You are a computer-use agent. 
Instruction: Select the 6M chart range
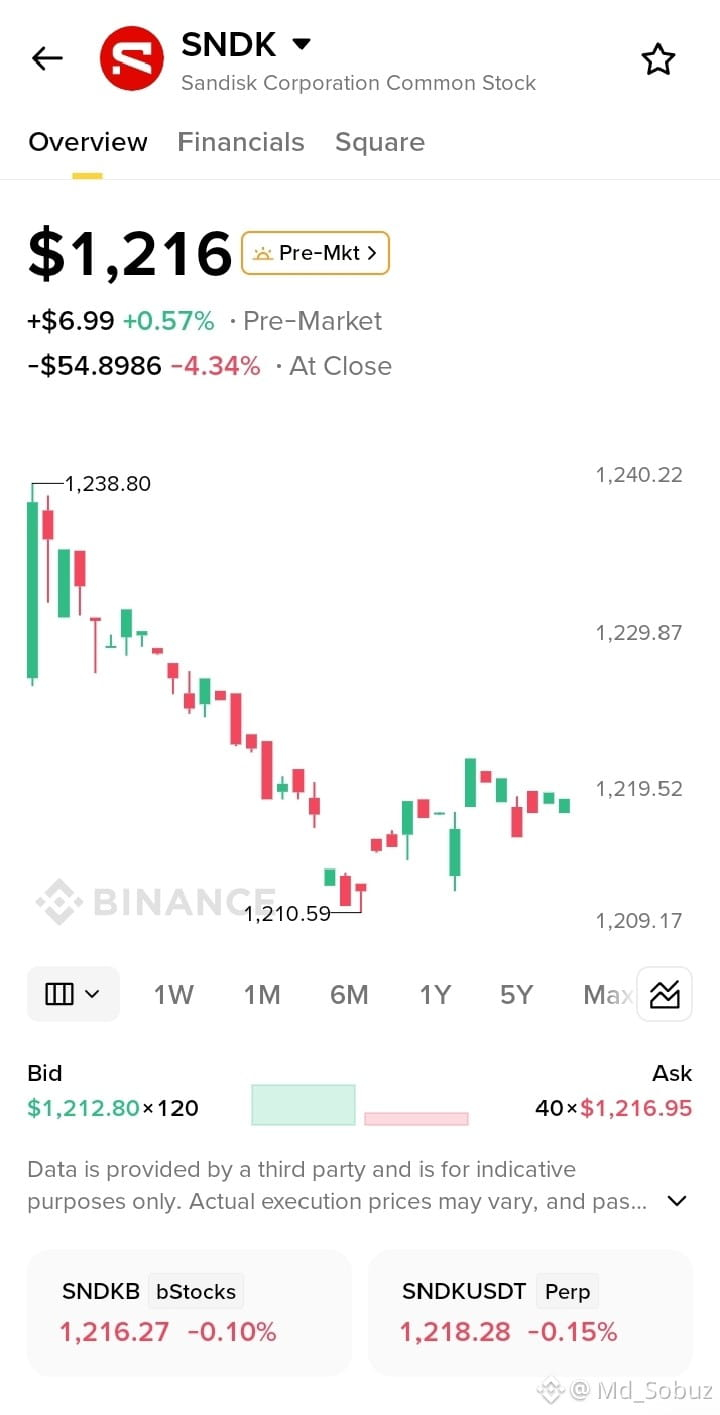coord(349,995)
